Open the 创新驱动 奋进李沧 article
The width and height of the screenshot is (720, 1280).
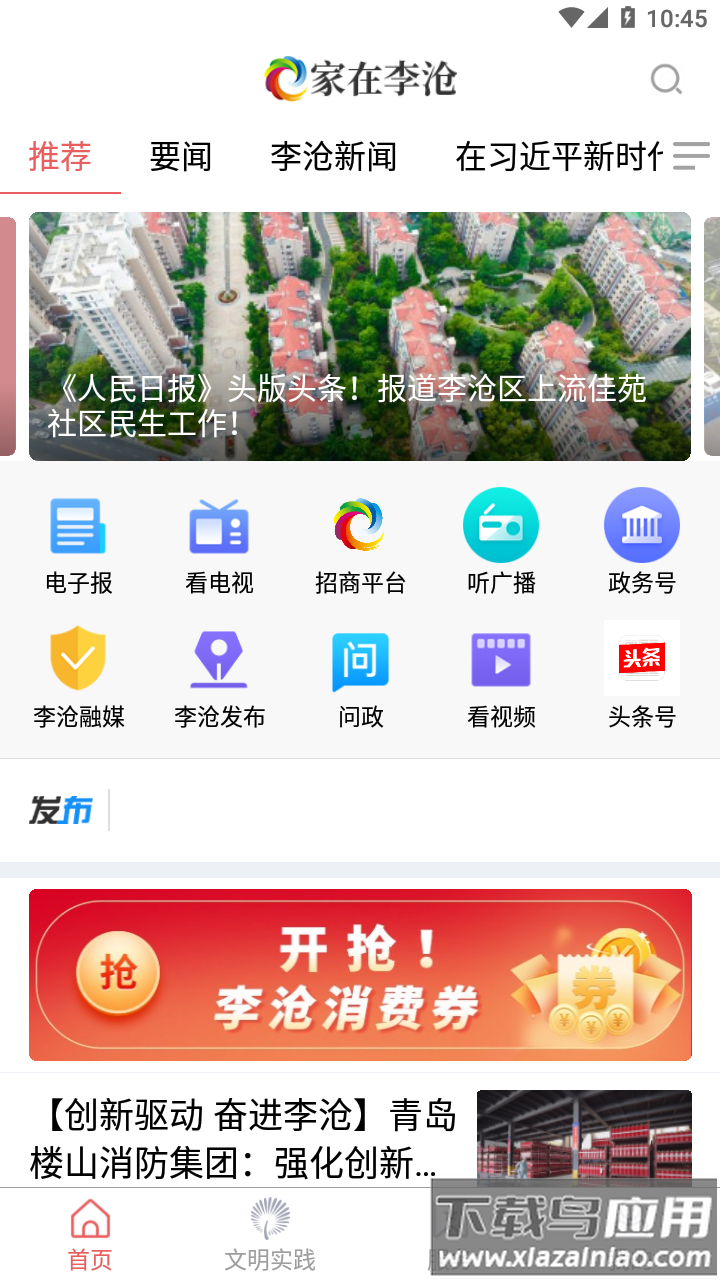click(245, 1138)
